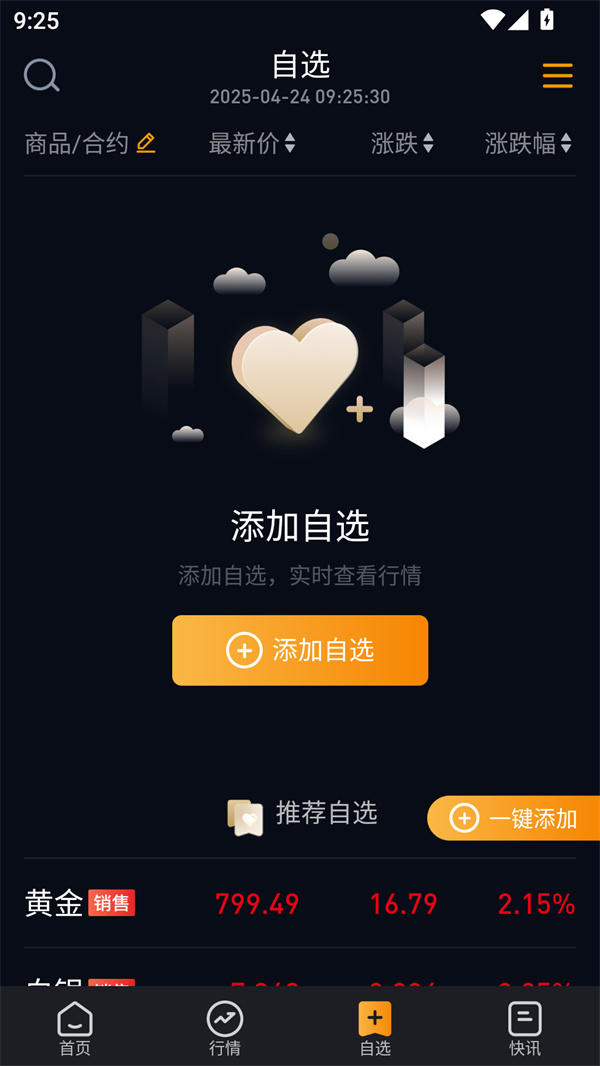This screenshot has width=600, height=1066.
Task: Sort by 涨跌幅
Action: coord(528,143)
